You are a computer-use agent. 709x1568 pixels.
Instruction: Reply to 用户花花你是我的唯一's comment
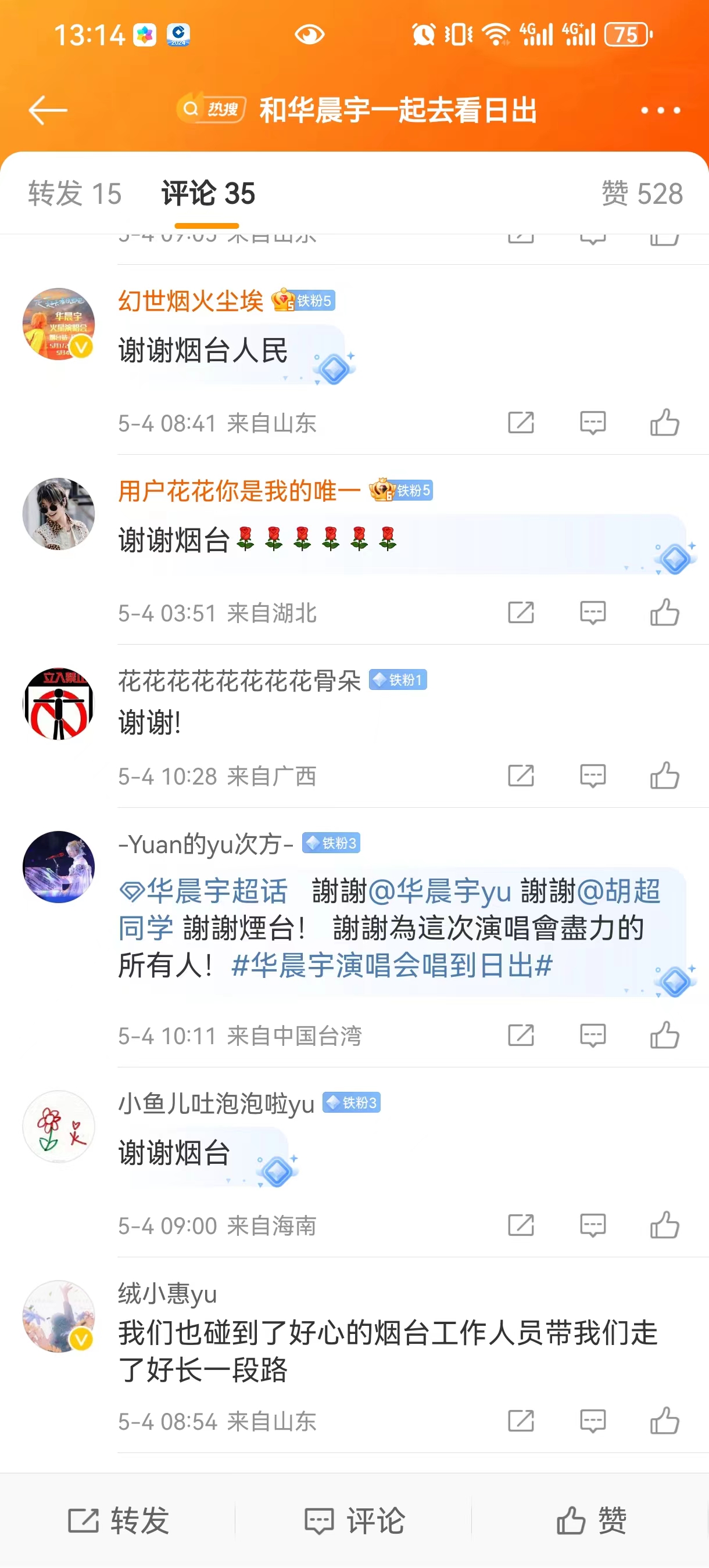592,612
